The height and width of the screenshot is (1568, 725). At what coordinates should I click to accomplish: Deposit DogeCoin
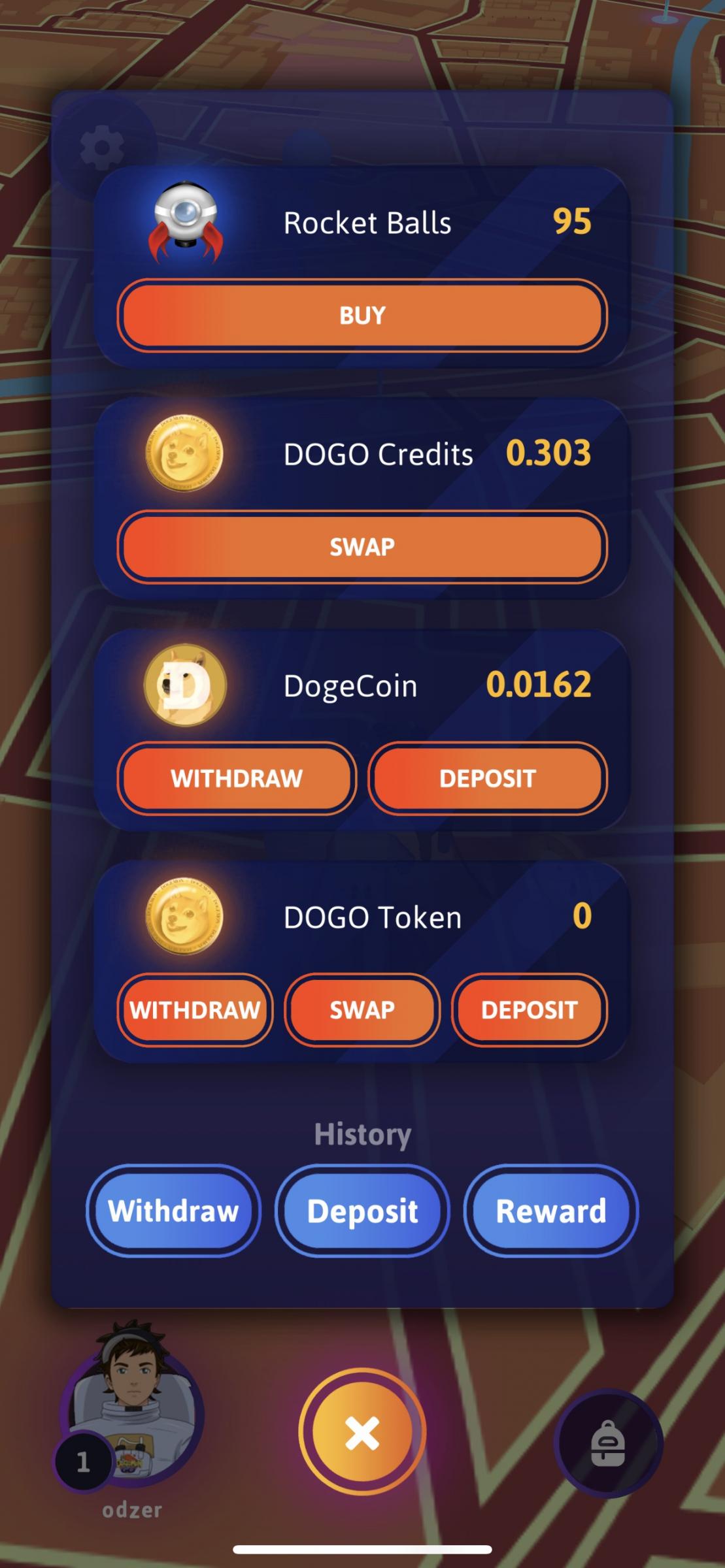click(488, 778)
